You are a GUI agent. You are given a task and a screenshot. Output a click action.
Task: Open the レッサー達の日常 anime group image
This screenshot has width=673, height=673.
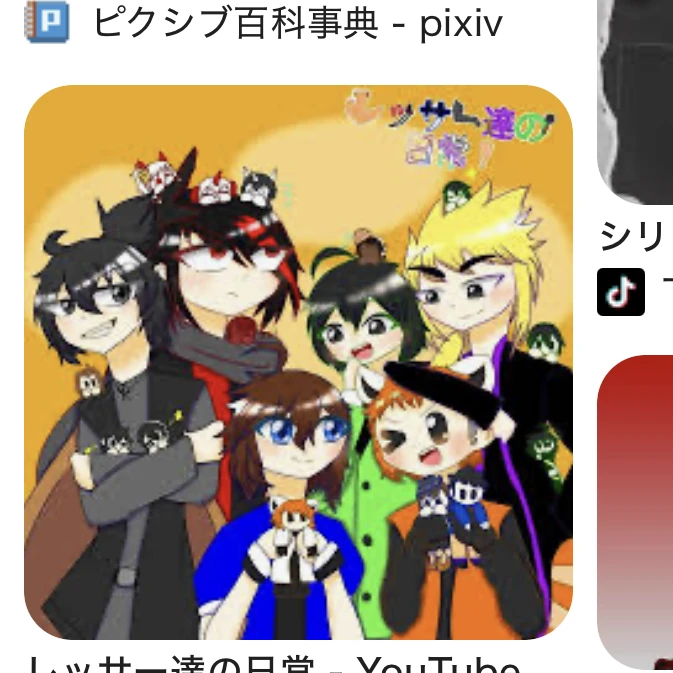(298, 360)
